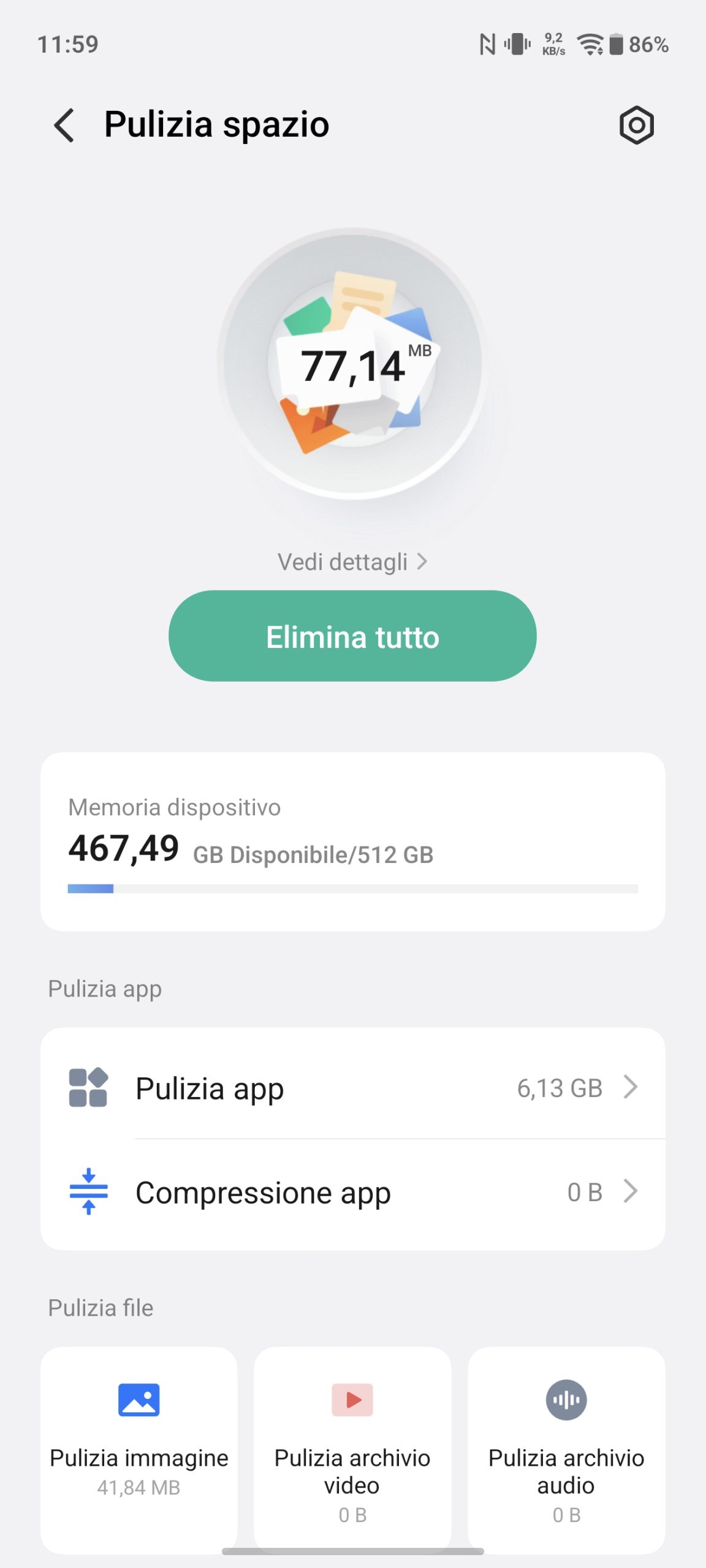Tap the Elimina tutto button
Viewport: 706px width, 1568px height.
pyautogui.click(x=352, y=636)
